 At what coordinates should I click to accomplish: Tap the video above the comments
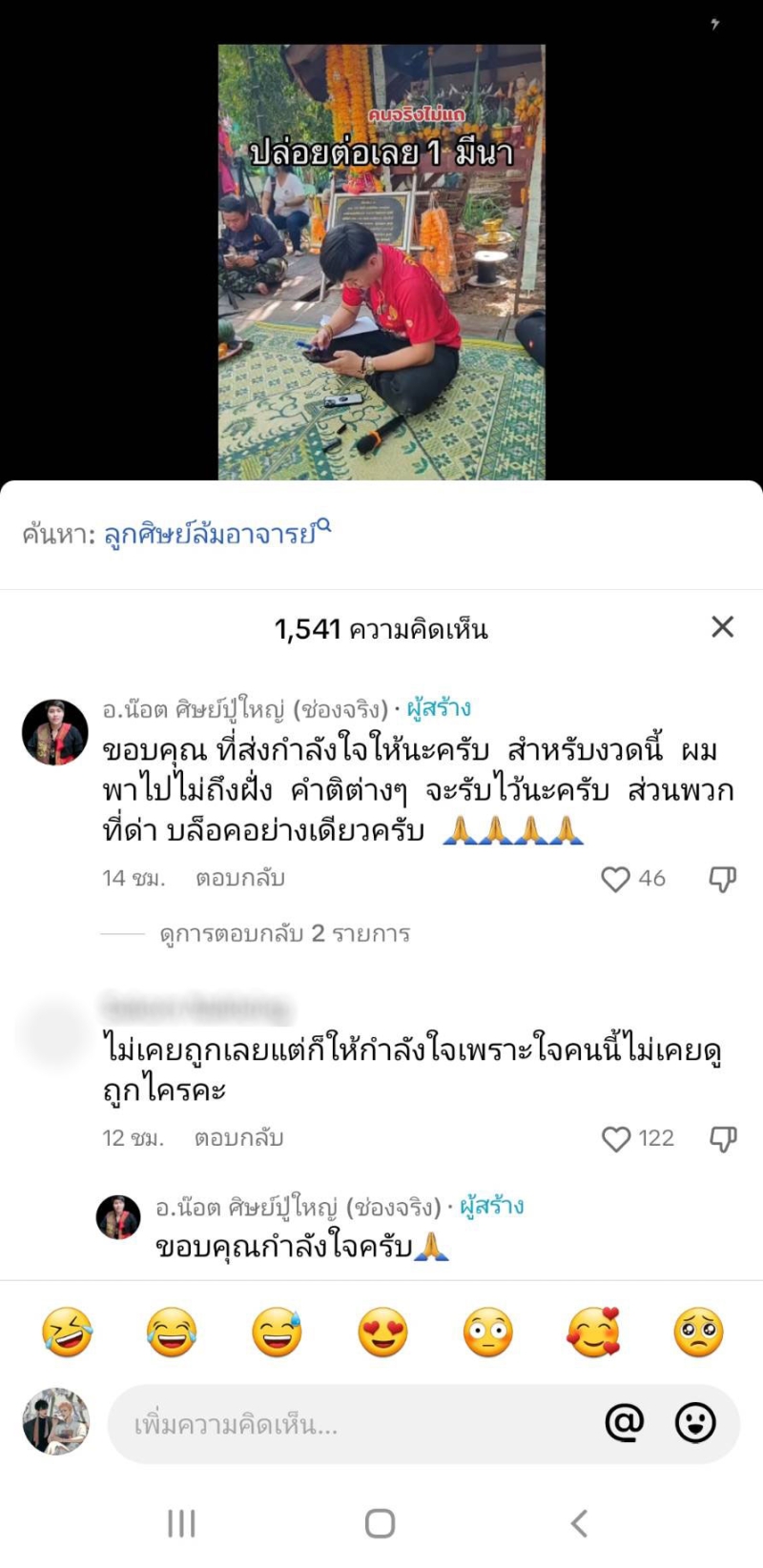[x=381, y=262]
